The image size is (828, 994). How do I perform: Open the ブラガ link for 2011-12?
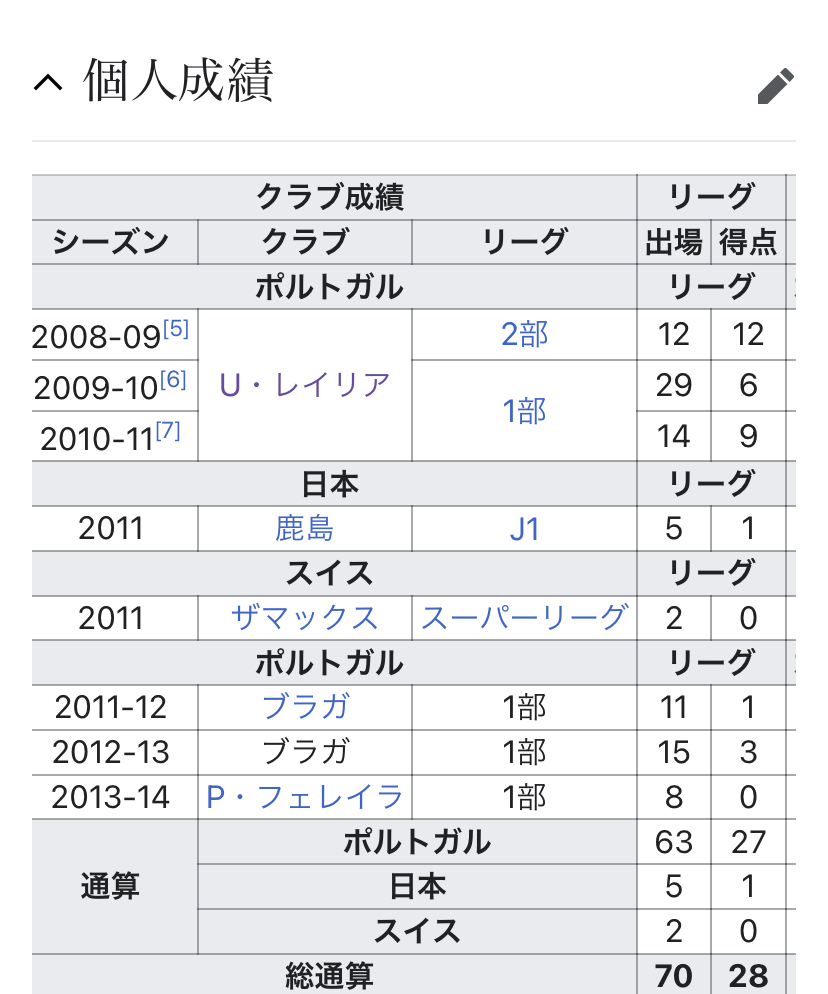click(304, 707)
